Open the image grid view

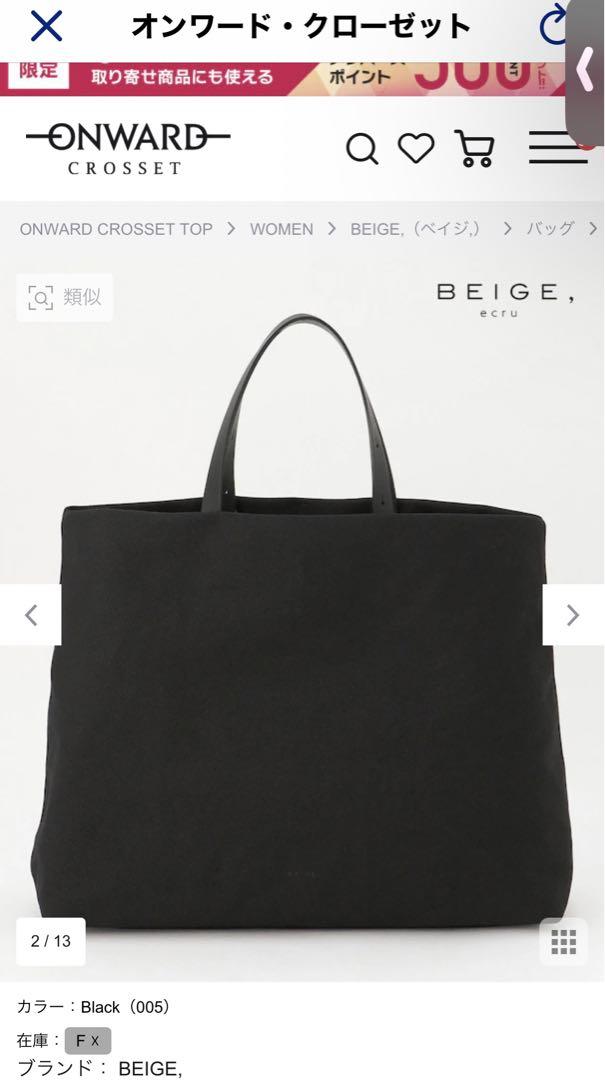(564, 941)
